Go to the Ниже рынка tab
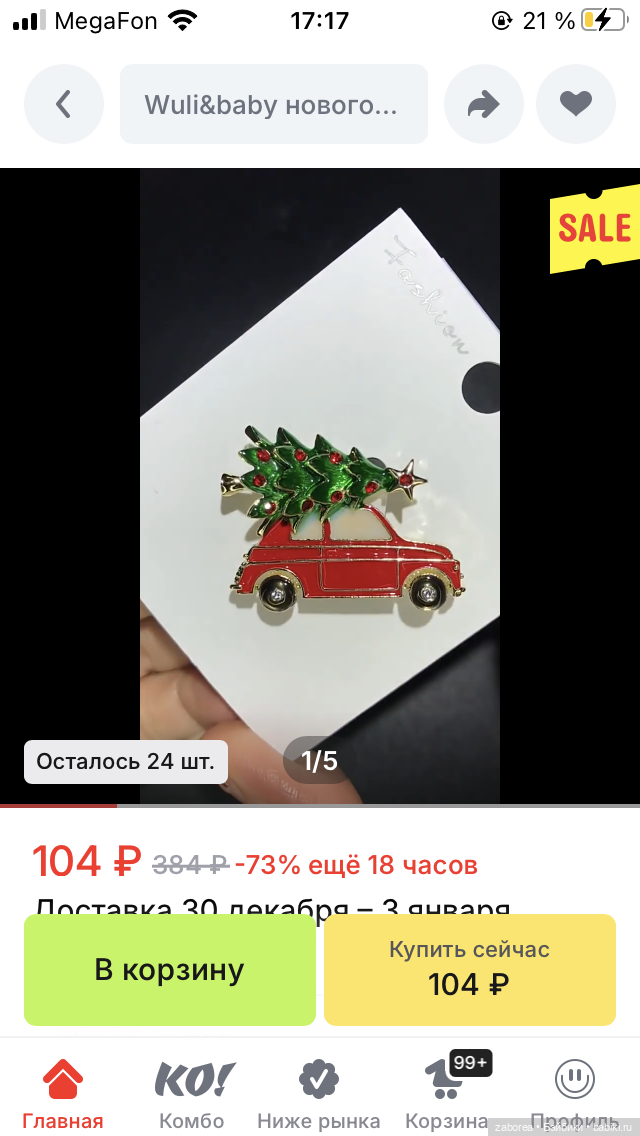 [x=319, y=1092]
